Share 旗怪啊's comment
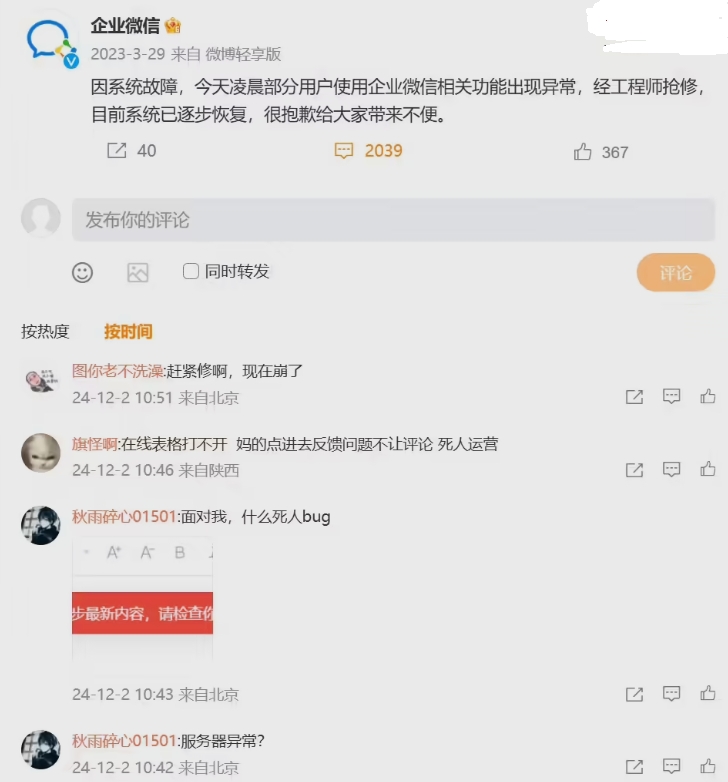Image resolution: width=728 pixels, height=782 pixels. [x=634, y=469]
